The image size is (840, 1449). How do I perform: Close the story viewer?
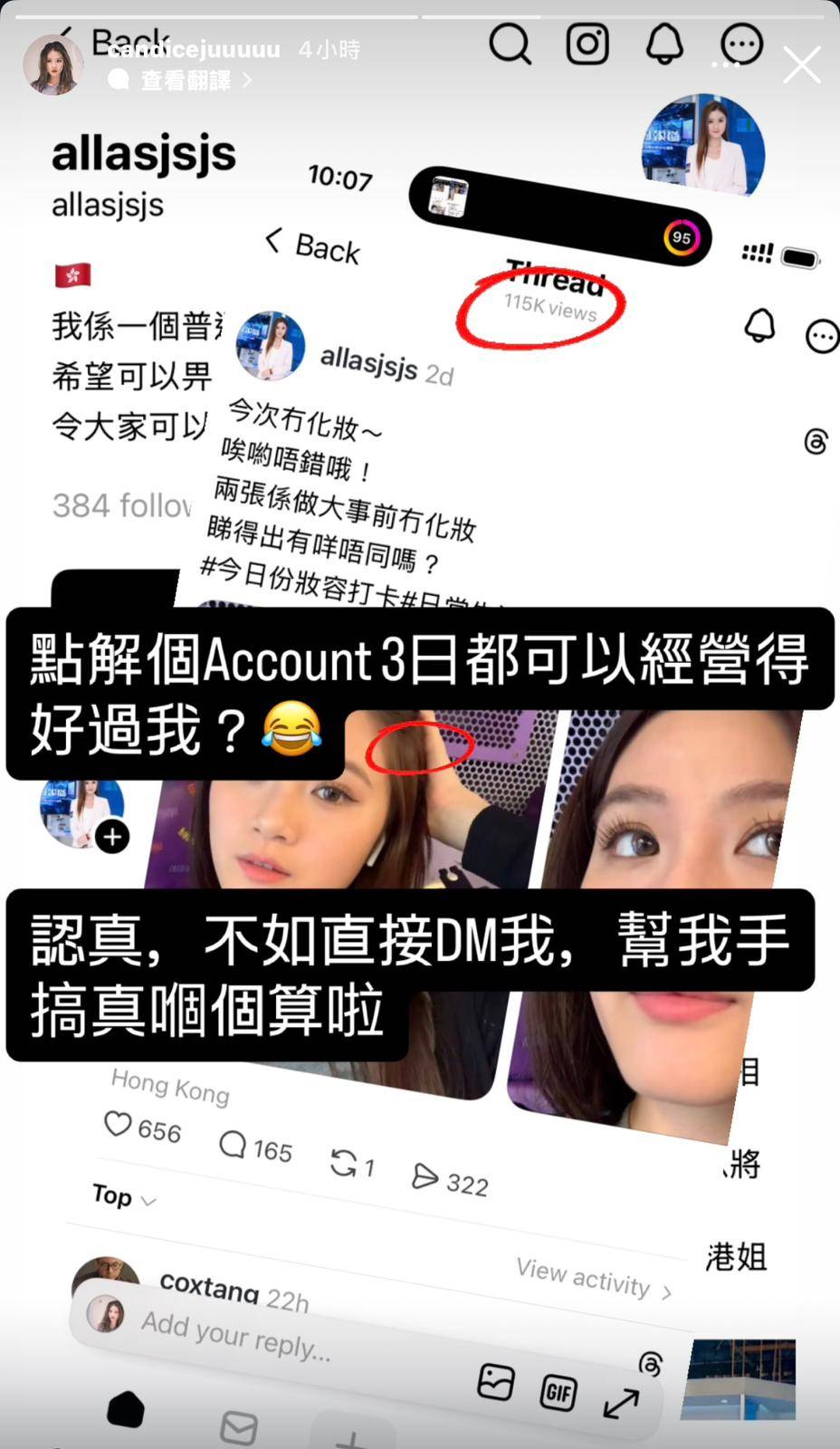[801, 66]
